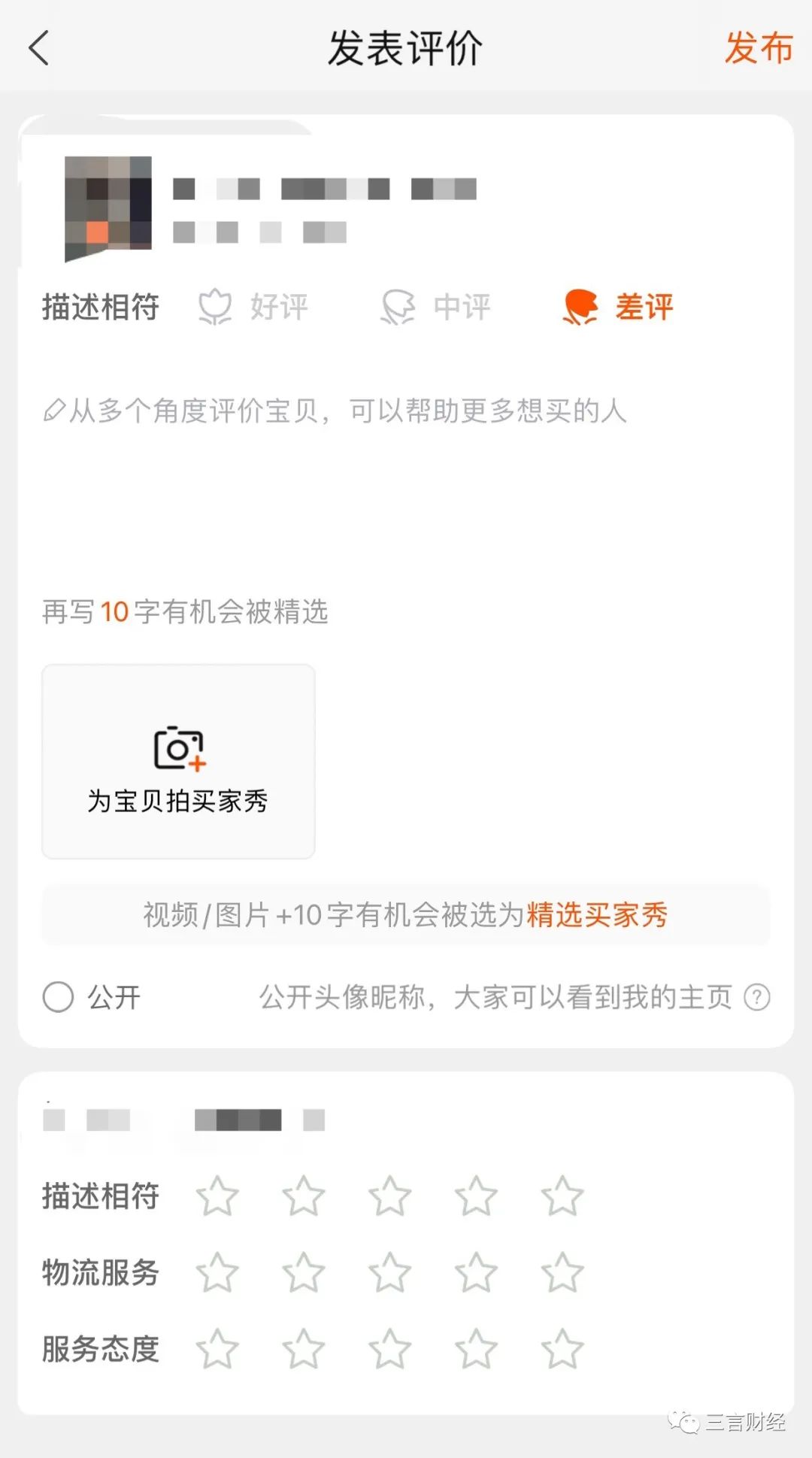
Task: Add a photo via 为宝贝拍买家秀
Action: coord(178,761)
